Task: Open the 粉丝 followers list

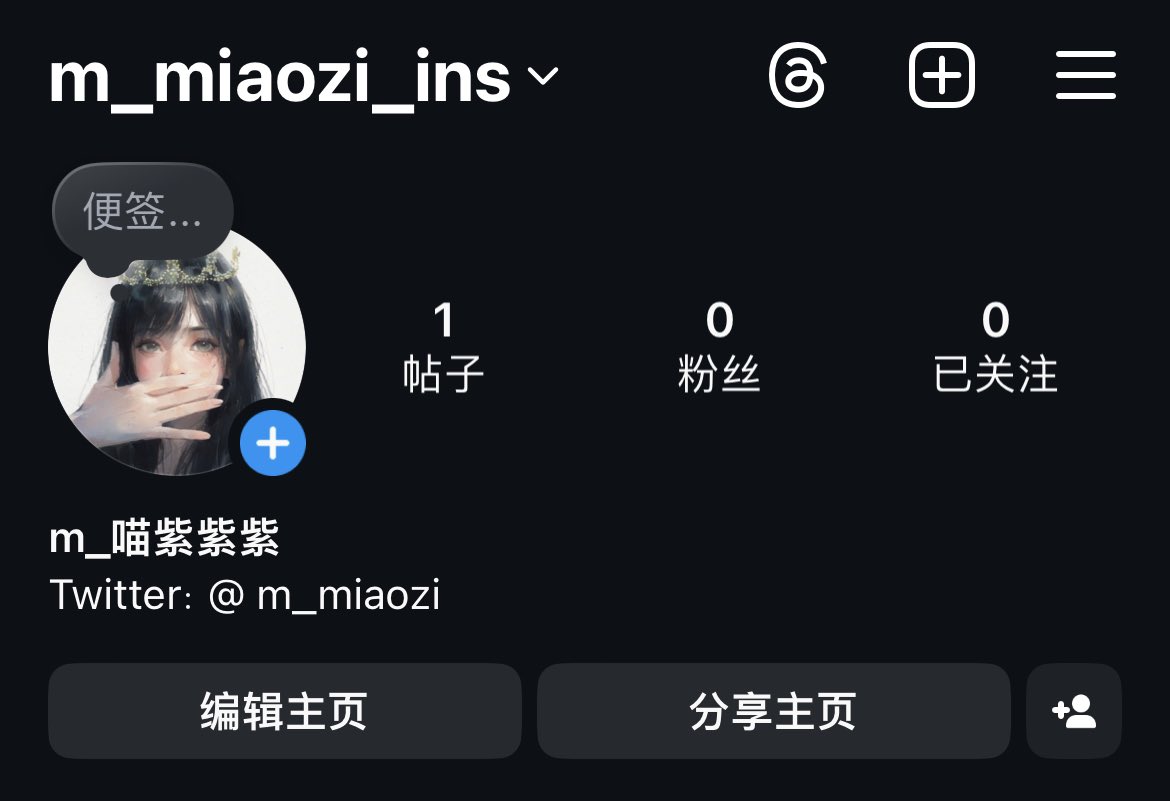Action: 719,347
